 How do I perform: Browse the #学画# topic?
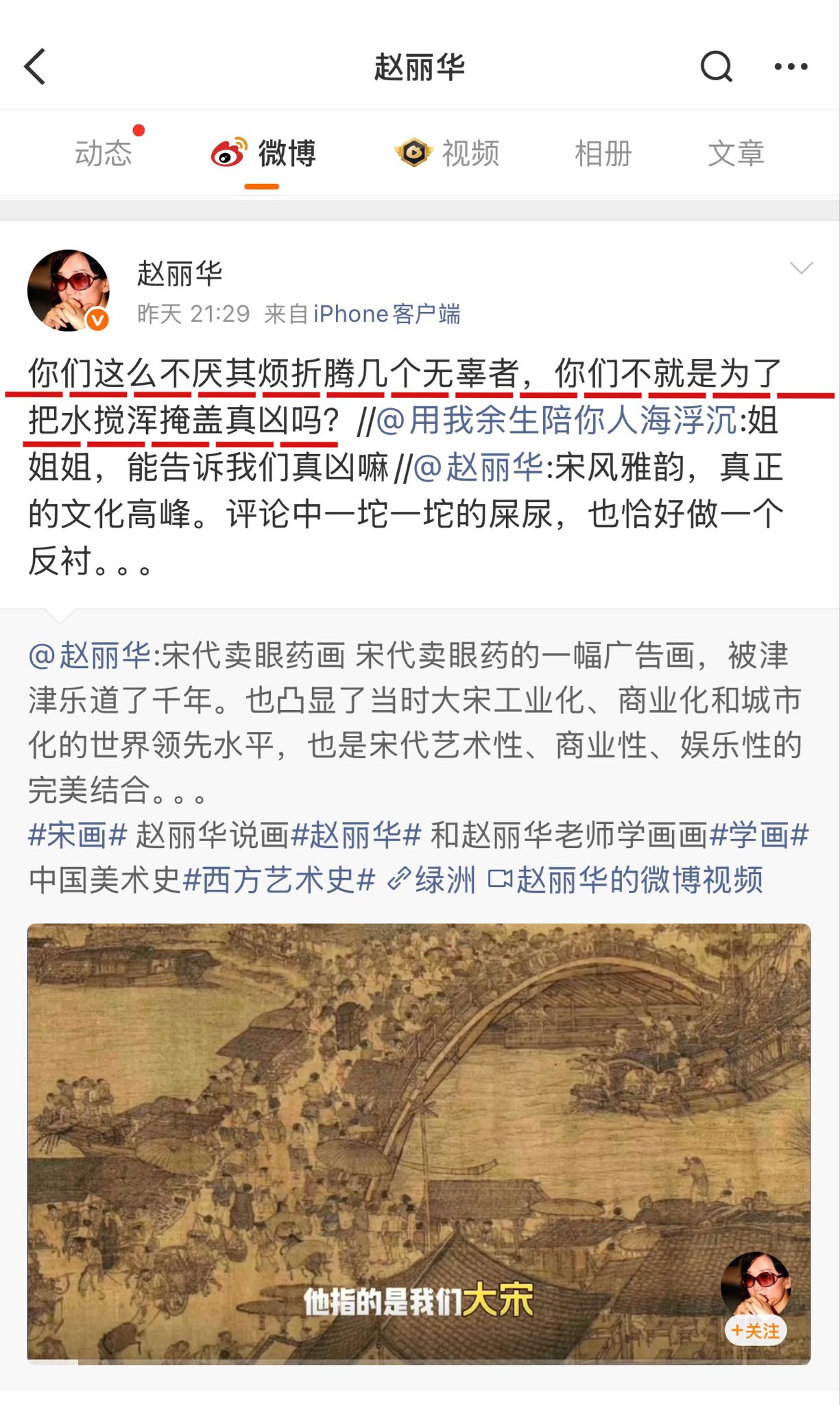760,836
